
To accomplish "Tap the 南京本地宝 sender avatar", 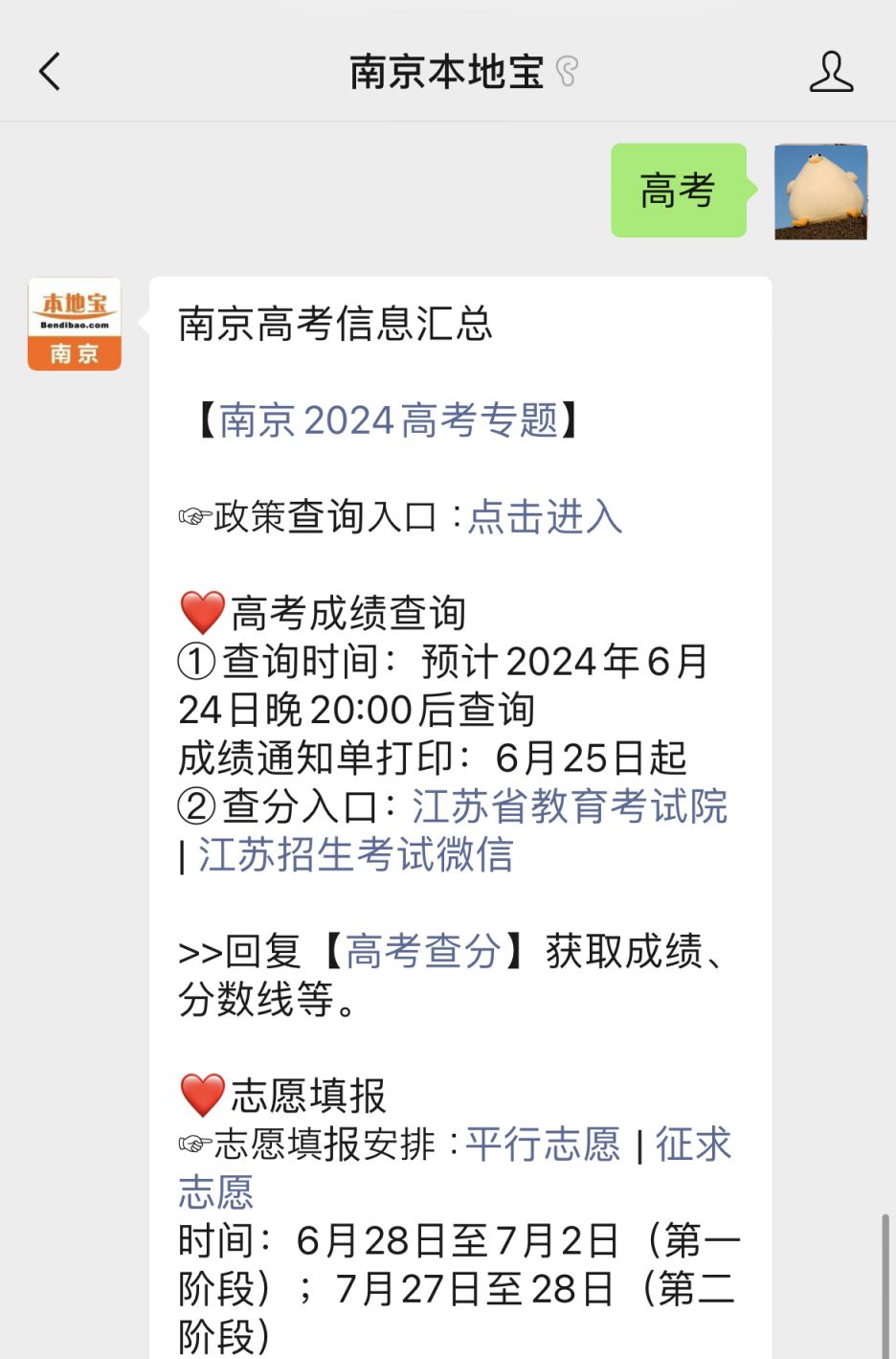I will click(75, 324).
